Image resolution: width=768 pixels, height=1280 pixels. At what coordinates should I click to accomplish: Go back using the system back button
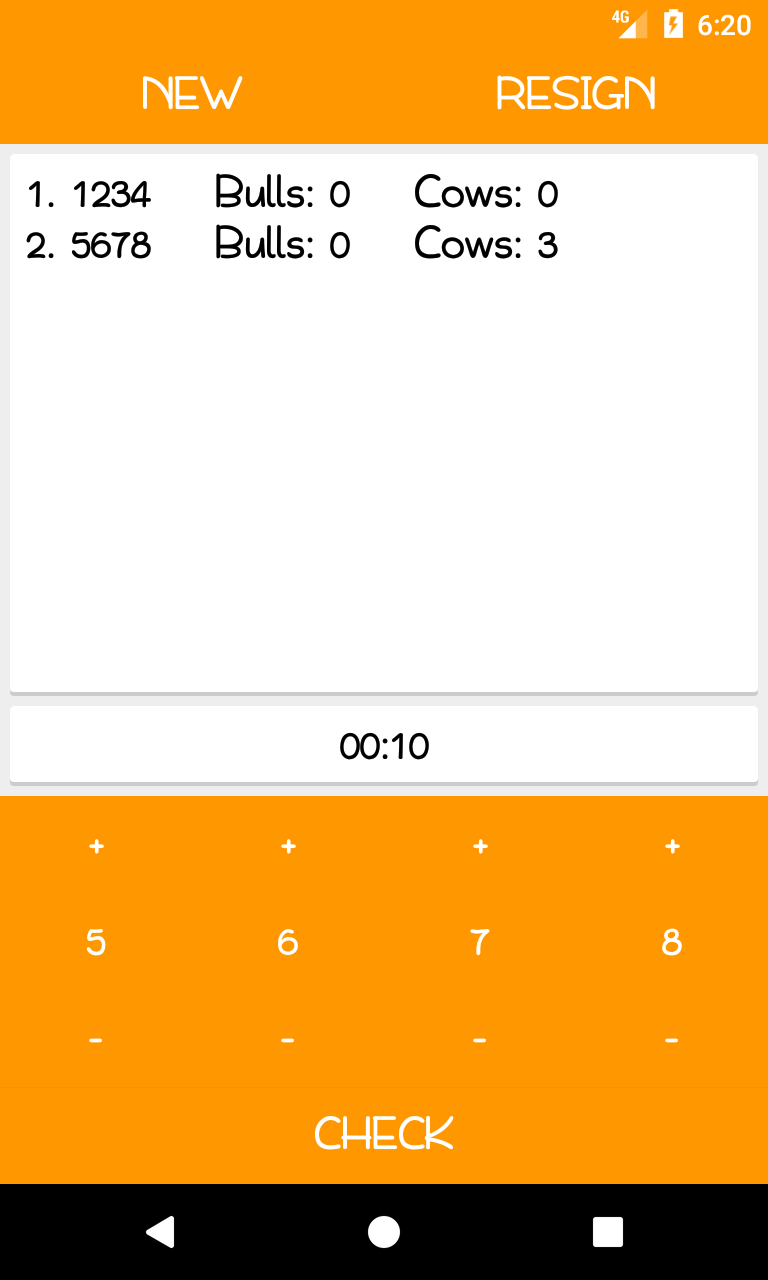click(160, 1232)
